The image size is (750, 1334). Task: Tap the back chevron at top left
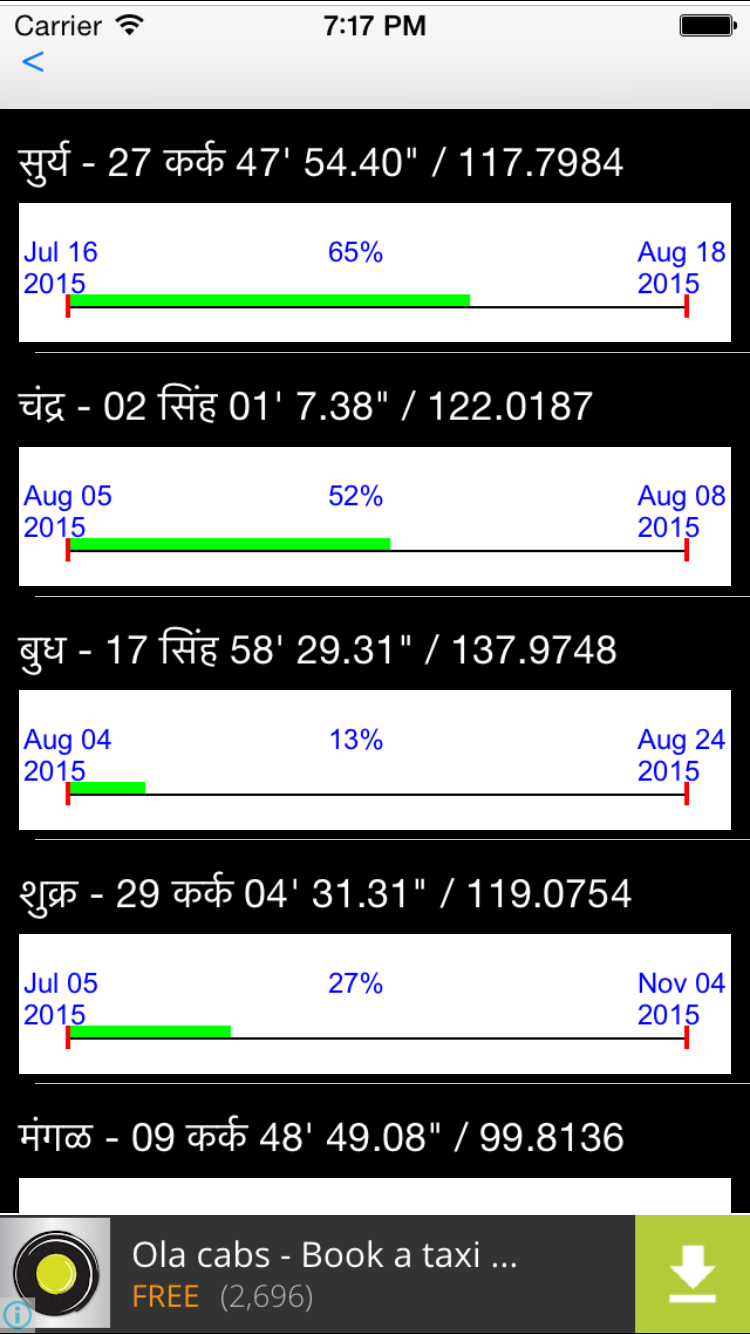click(x=33, y=62)
